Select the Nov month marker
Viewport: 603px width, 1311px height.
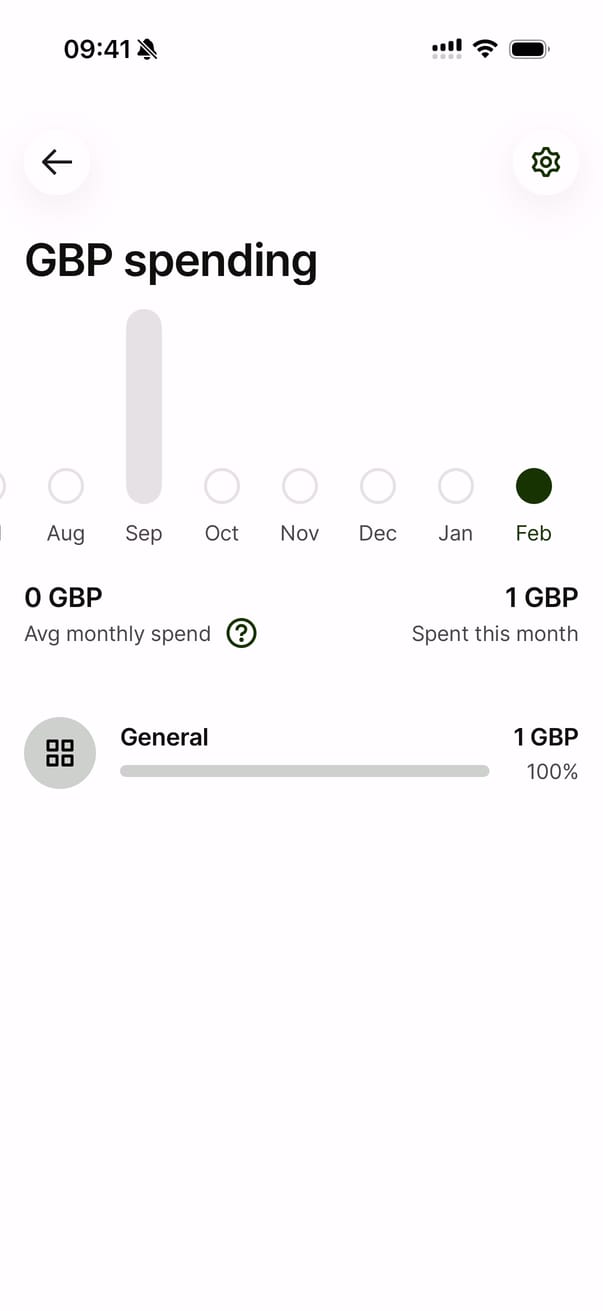coord(300,486)
